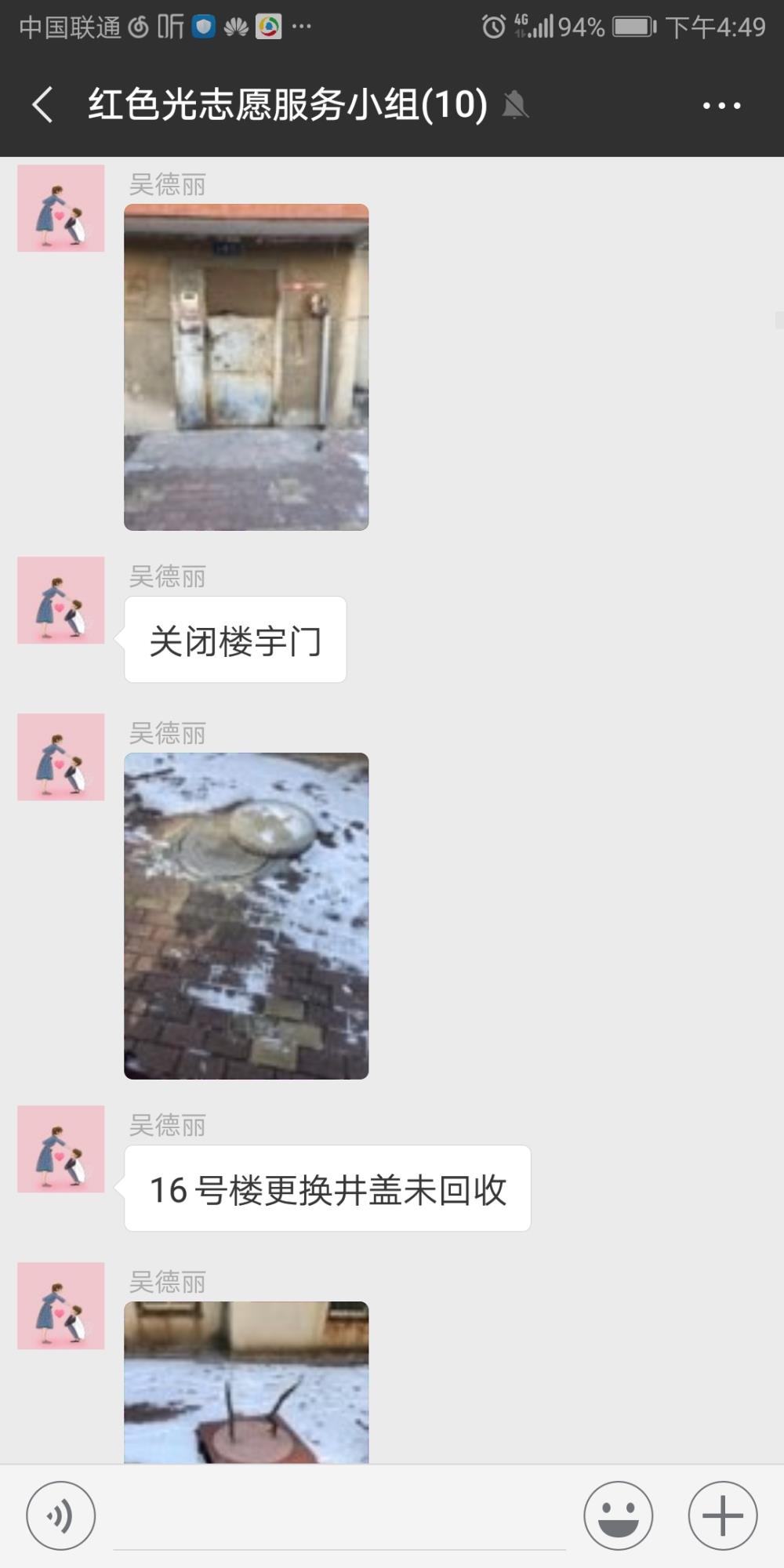Image resolution: width=784 pixels, height=1568 pixels.
Task: View the manhole cover photo
Action: coord(246,916)
